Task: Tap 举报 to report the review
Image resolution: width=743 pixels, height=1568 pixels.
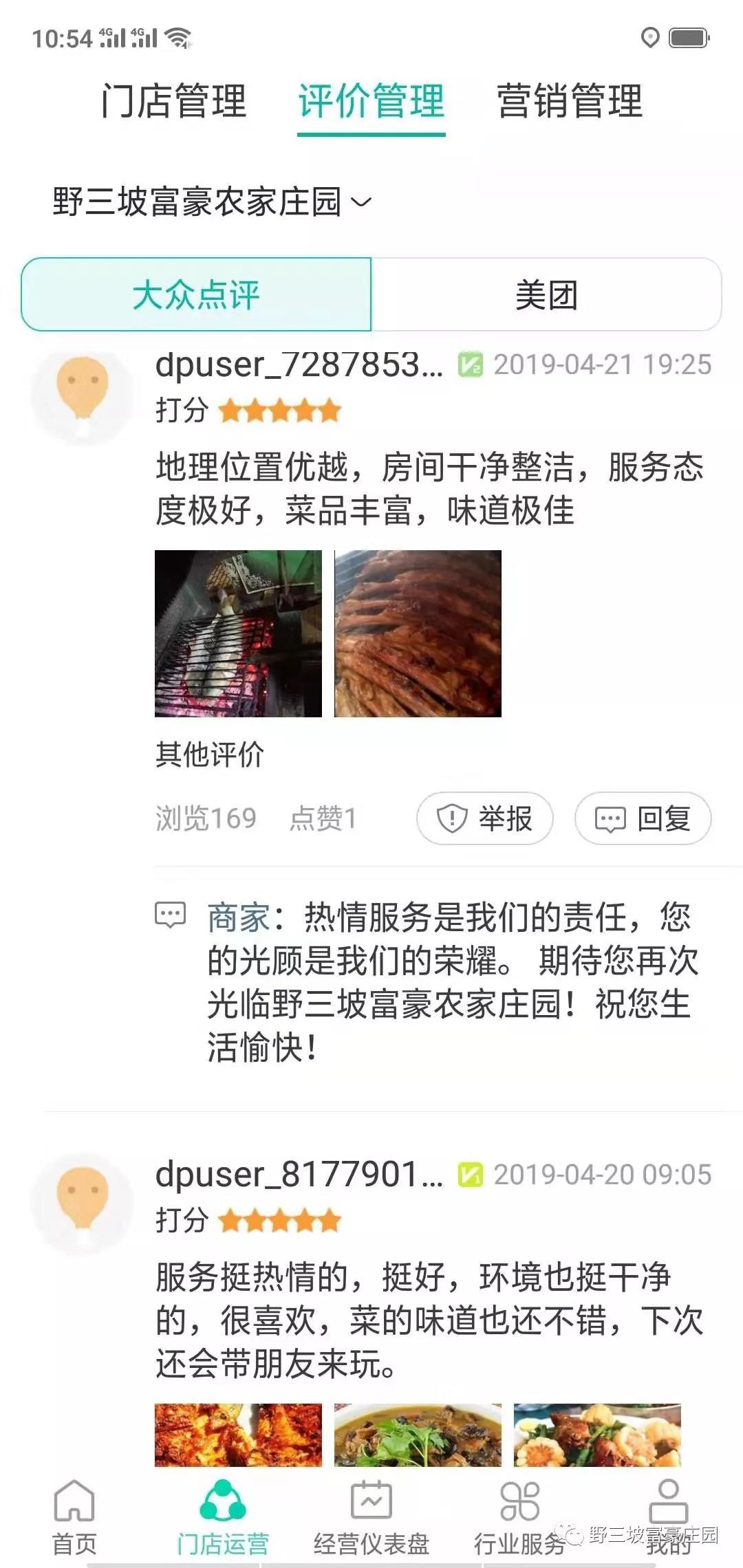Action: (x=485, y=818)
